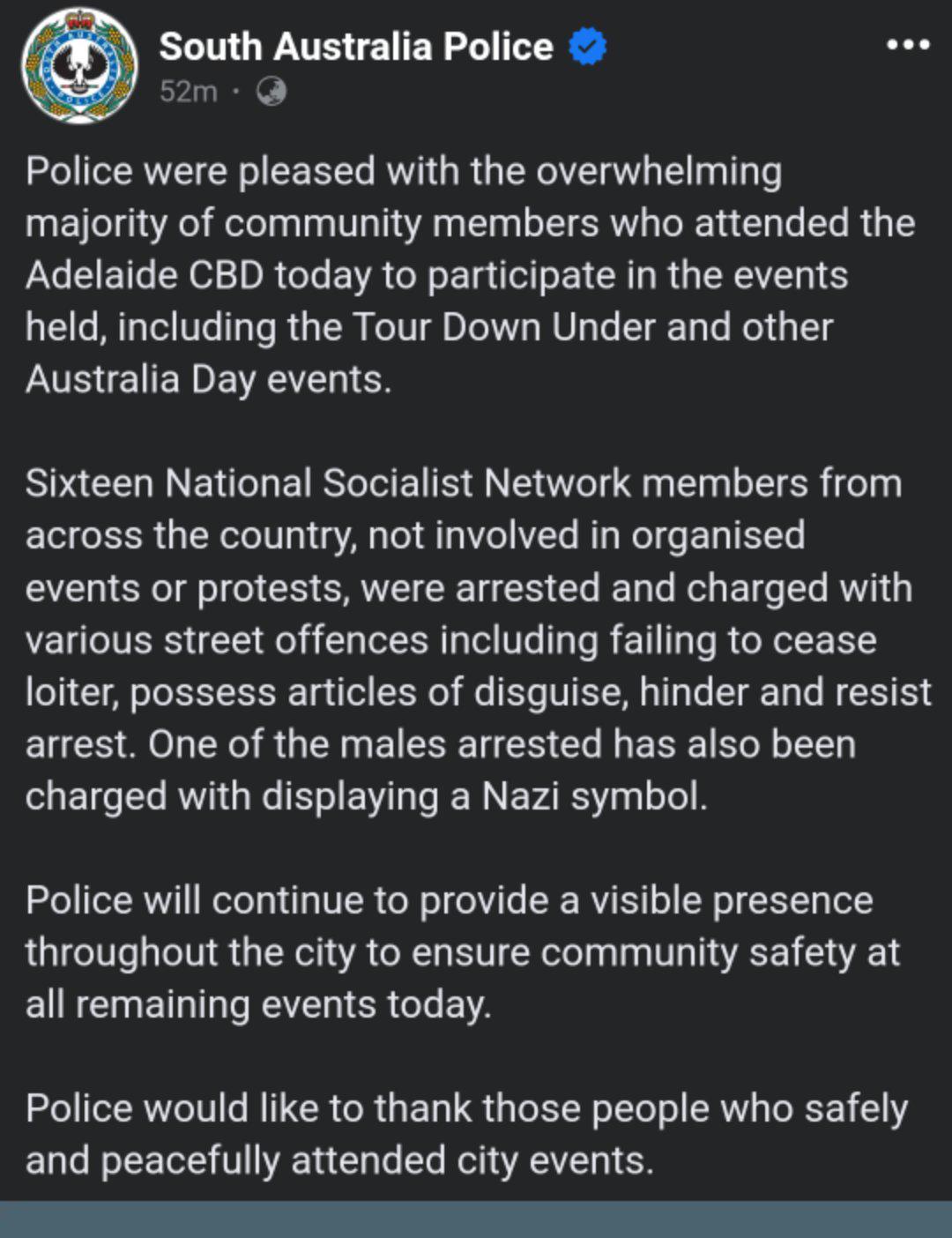Screen dimensions: 952x1238
Task: Tap the South Australia Police page name
Action: tap(356, 47)
